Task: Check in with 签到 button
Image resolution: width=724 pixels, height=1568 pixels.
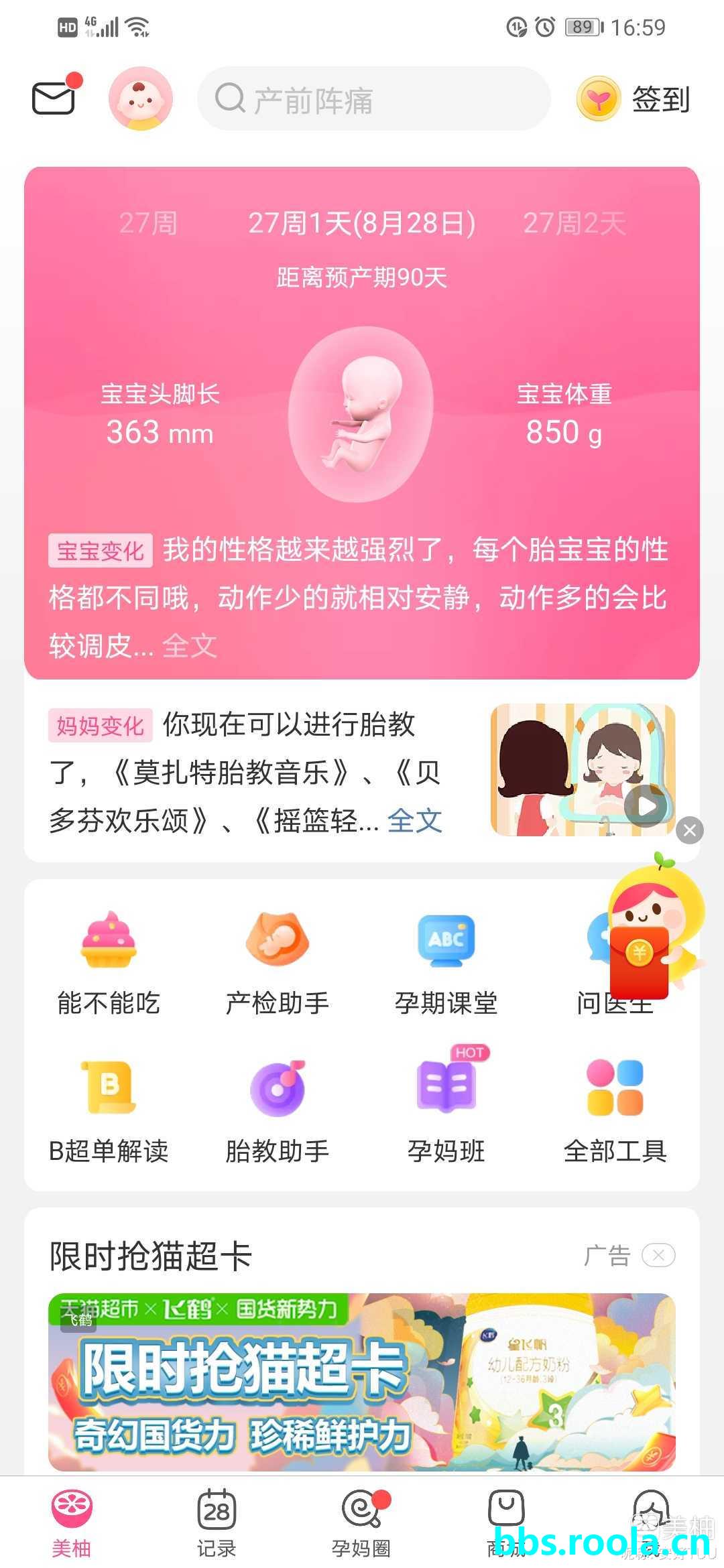Action: [634, 99]
